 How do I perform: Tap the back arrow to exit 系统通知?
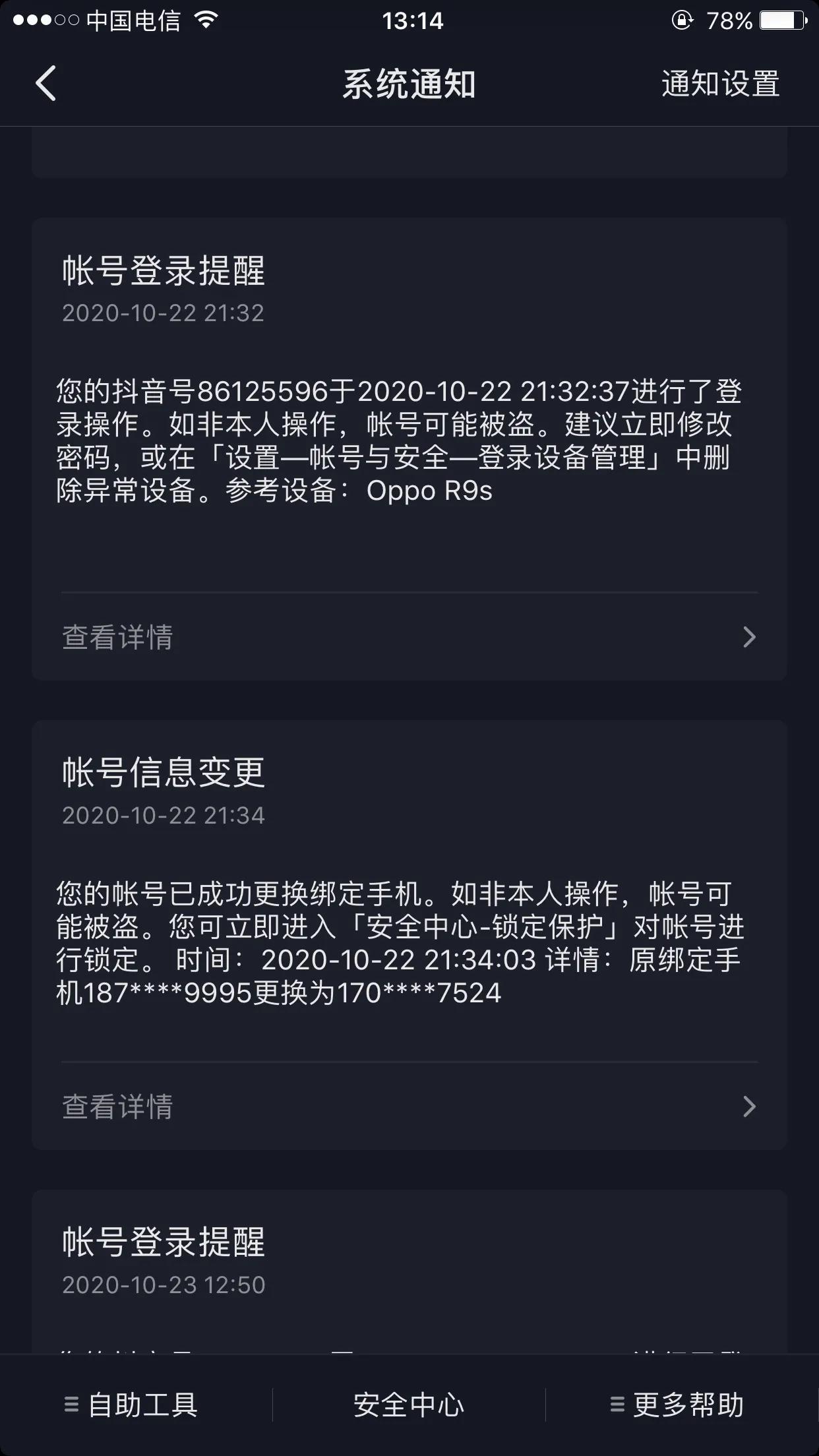(46, 84)
